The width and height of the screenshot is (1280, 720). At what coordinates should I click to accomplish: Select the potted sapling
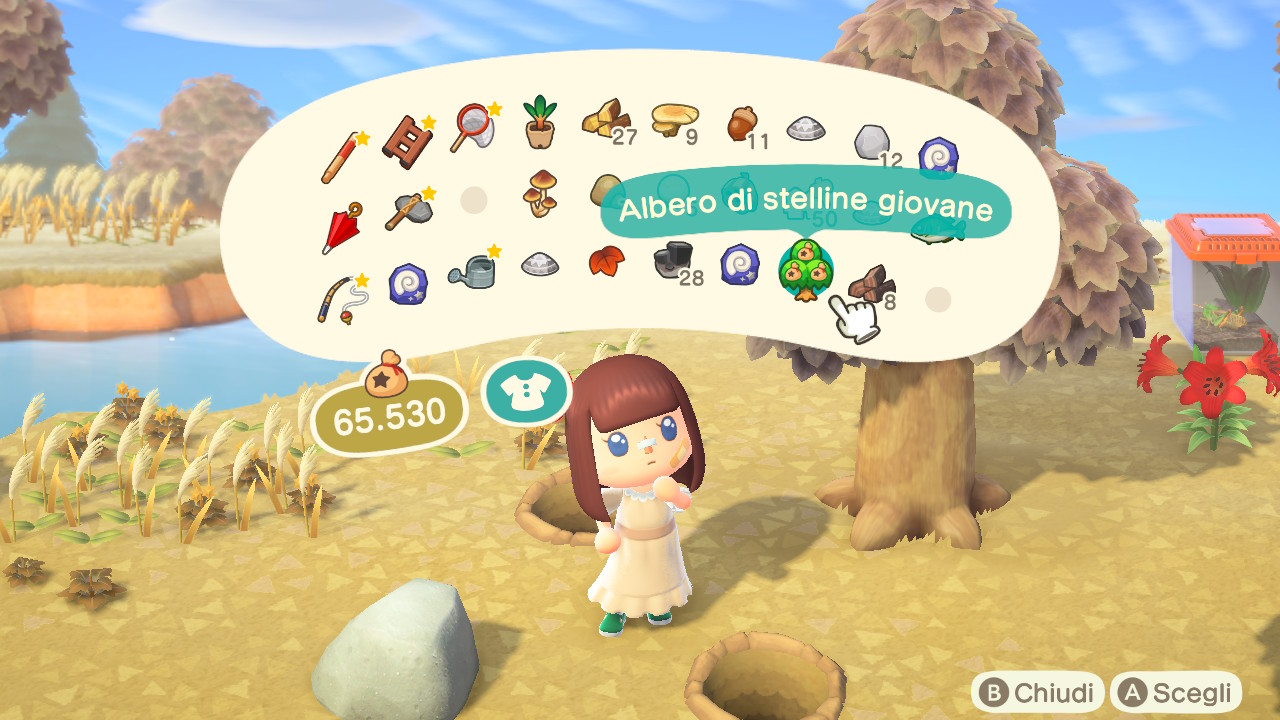[x=540, y=121]
